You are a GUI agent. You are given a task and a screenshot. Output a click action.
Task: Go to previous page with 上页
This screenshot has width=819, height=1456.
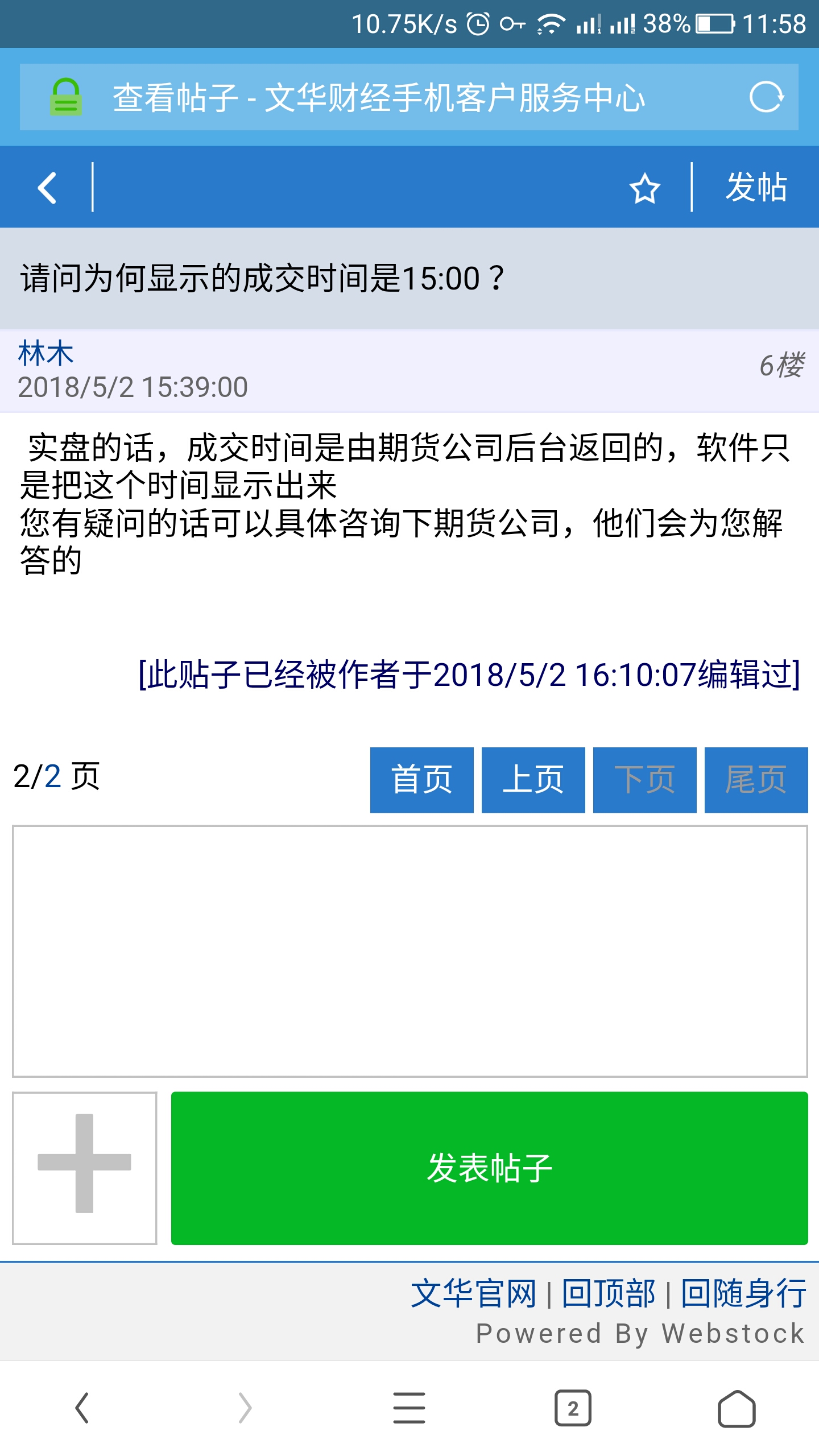coord(533,780)
